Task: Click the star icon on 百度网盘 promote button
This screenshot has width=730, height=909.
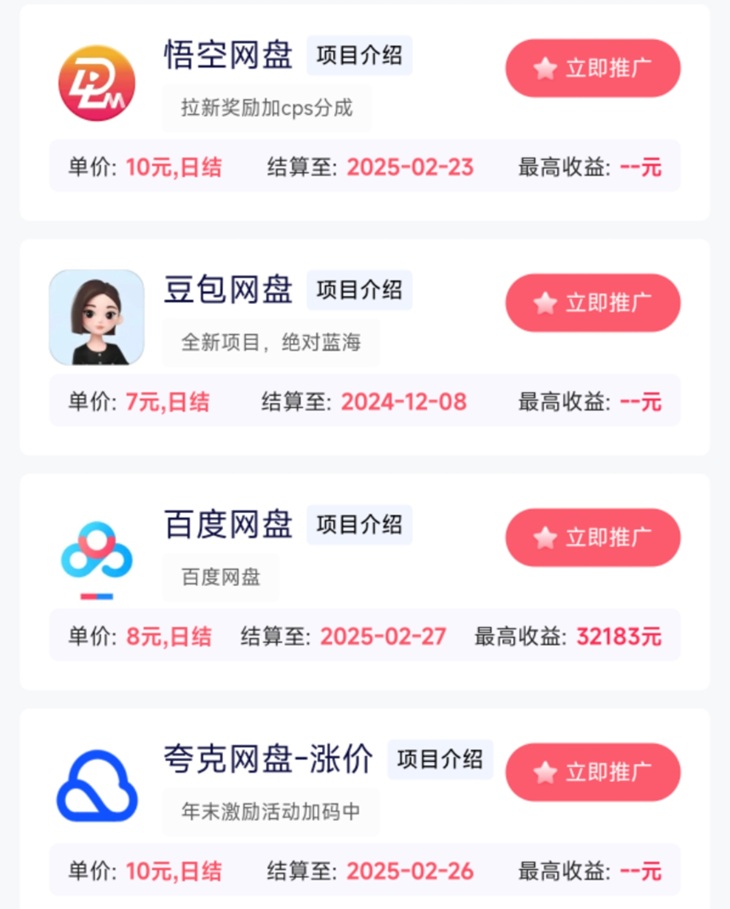Action: point(545,538)
